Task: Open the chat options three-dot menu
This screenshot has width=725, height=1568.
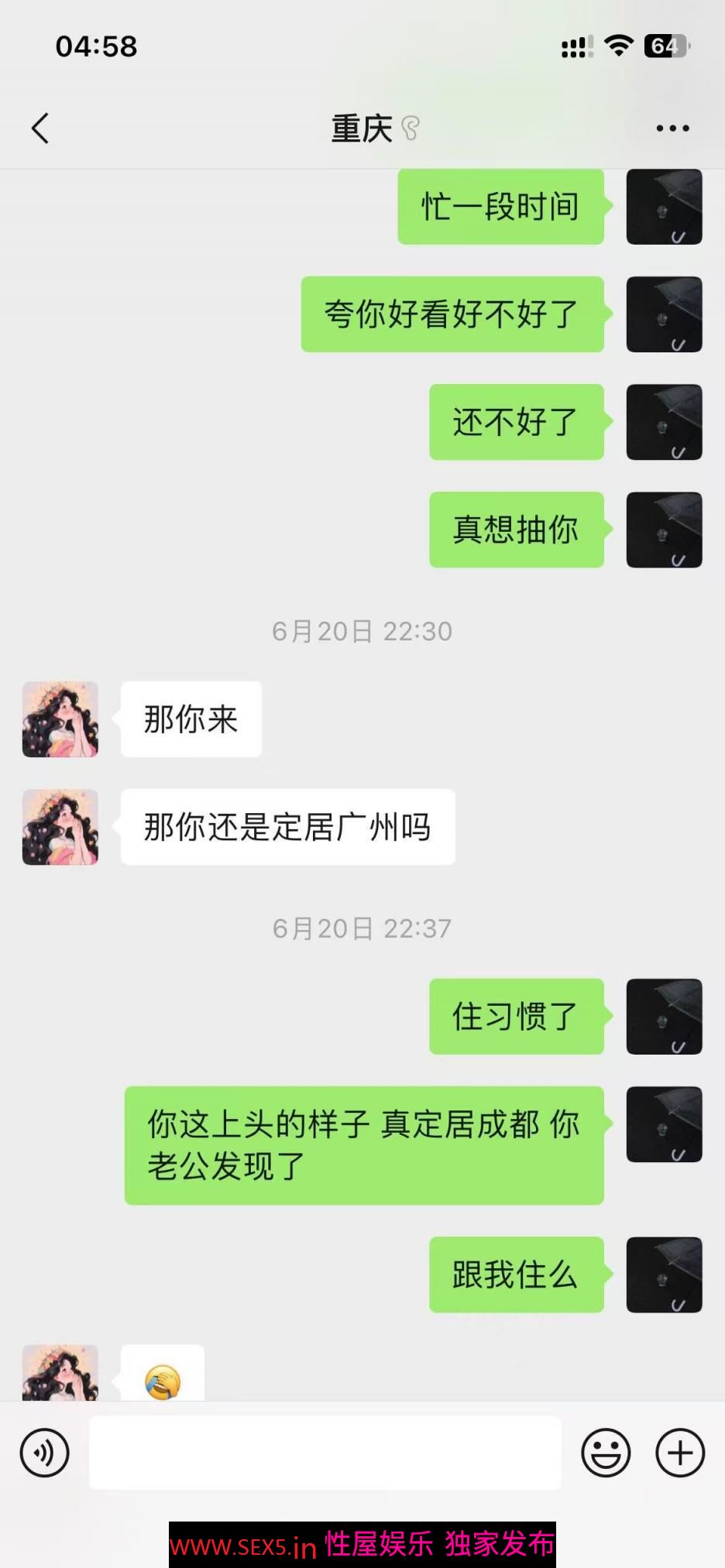Action: pyautogui.click(x=672, y=129)
